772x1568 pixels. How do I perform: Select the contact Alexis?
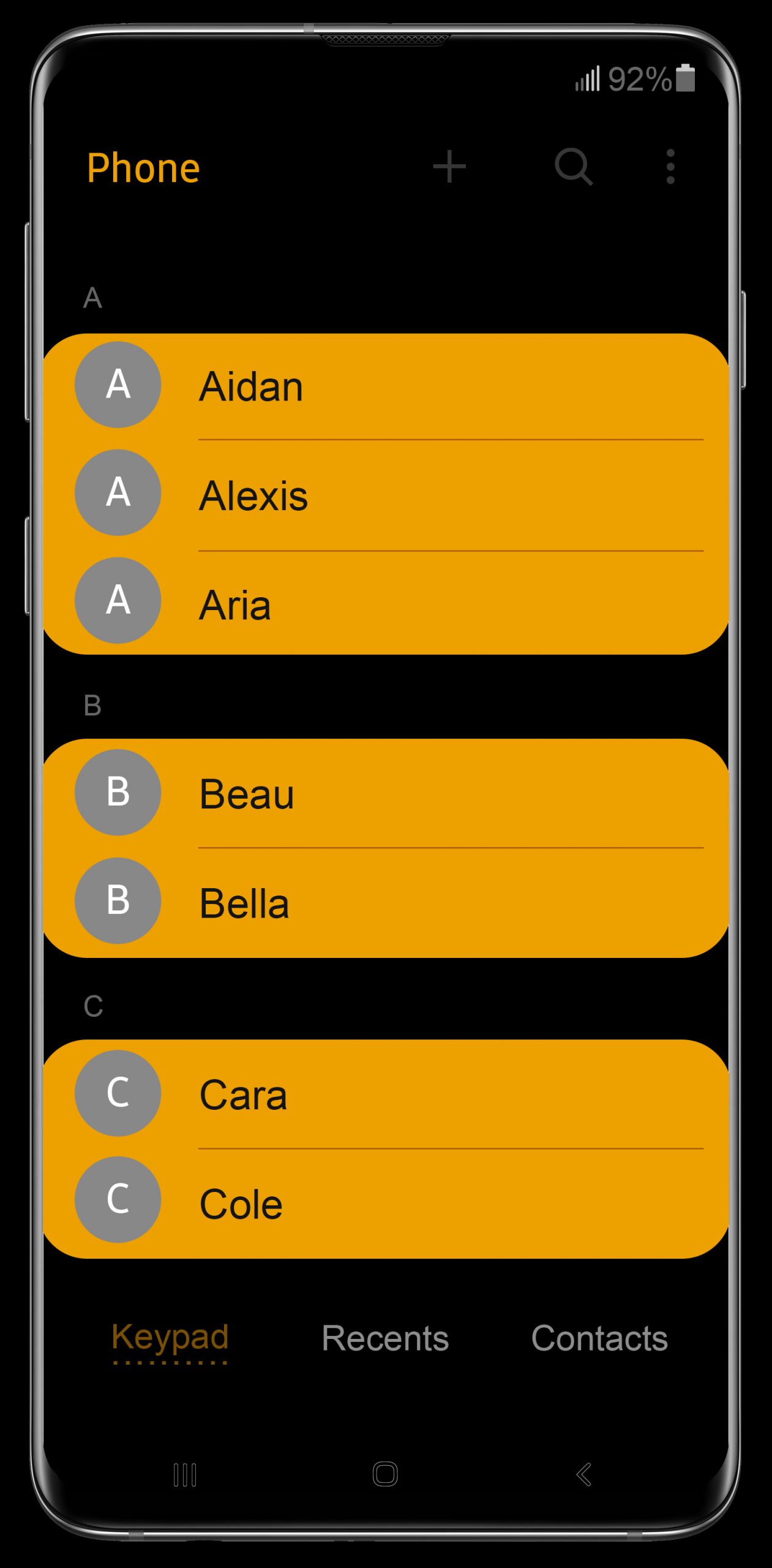click(x=386, y=495)
